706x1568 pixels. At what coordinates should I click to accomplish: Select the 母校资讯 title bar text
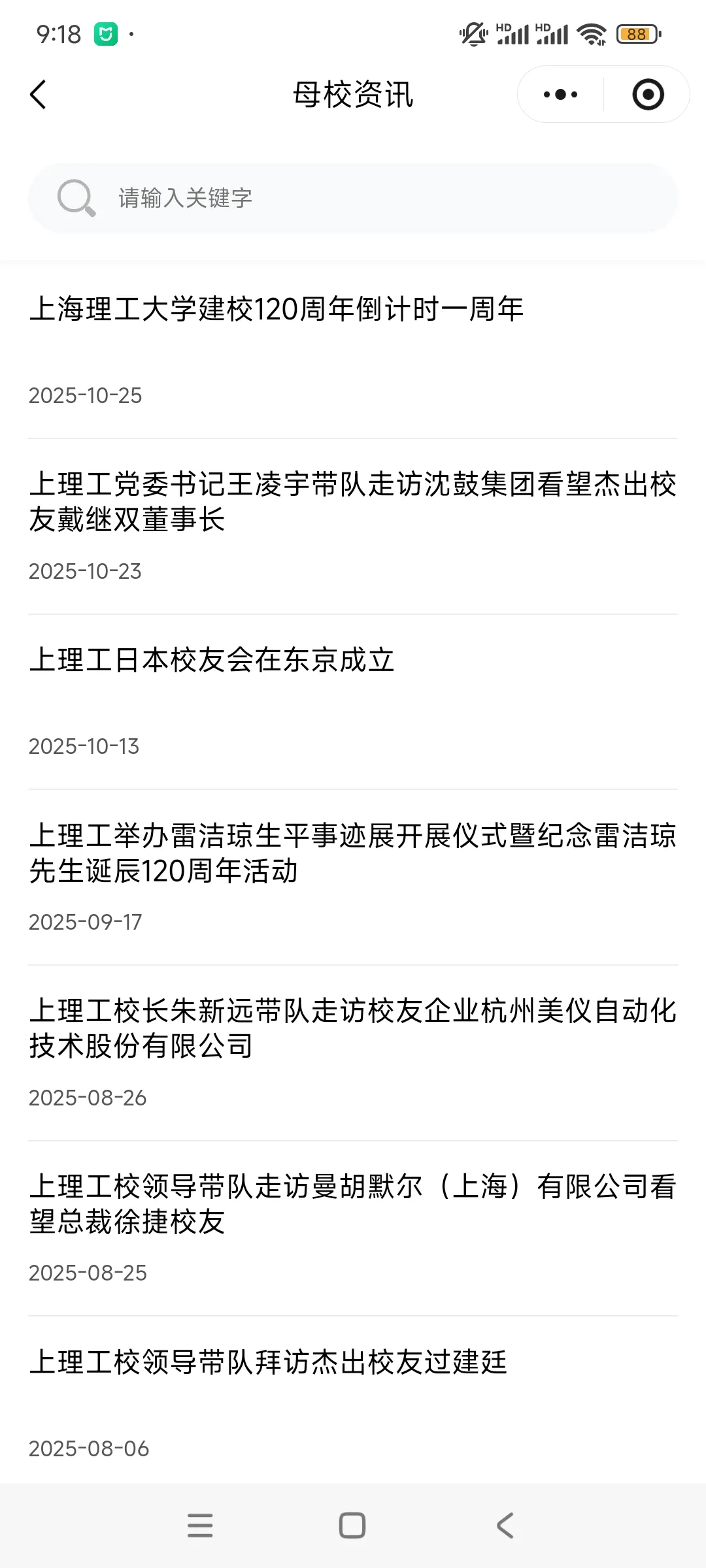coord(353,94)
